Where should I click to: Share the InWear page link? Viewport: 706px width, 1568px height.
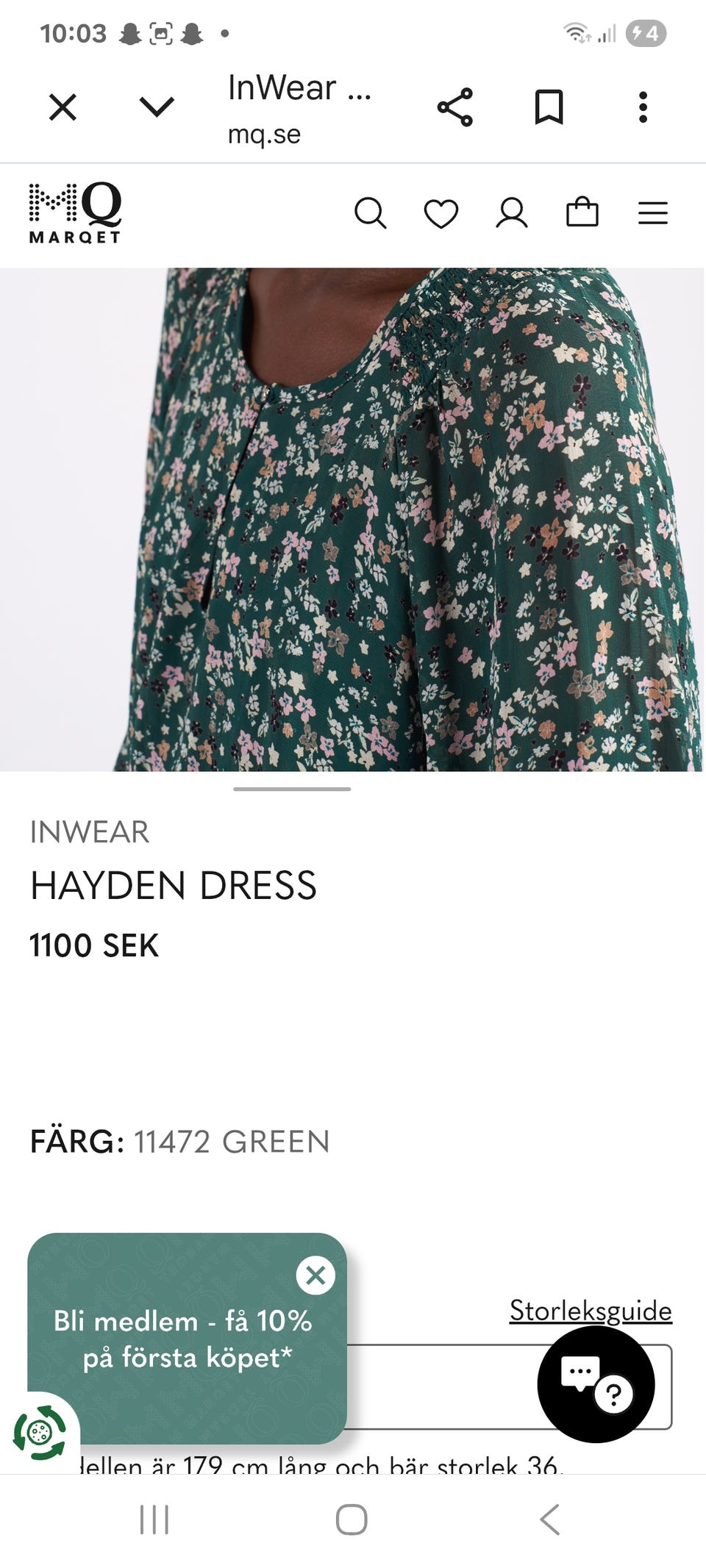tap(455, 107)
